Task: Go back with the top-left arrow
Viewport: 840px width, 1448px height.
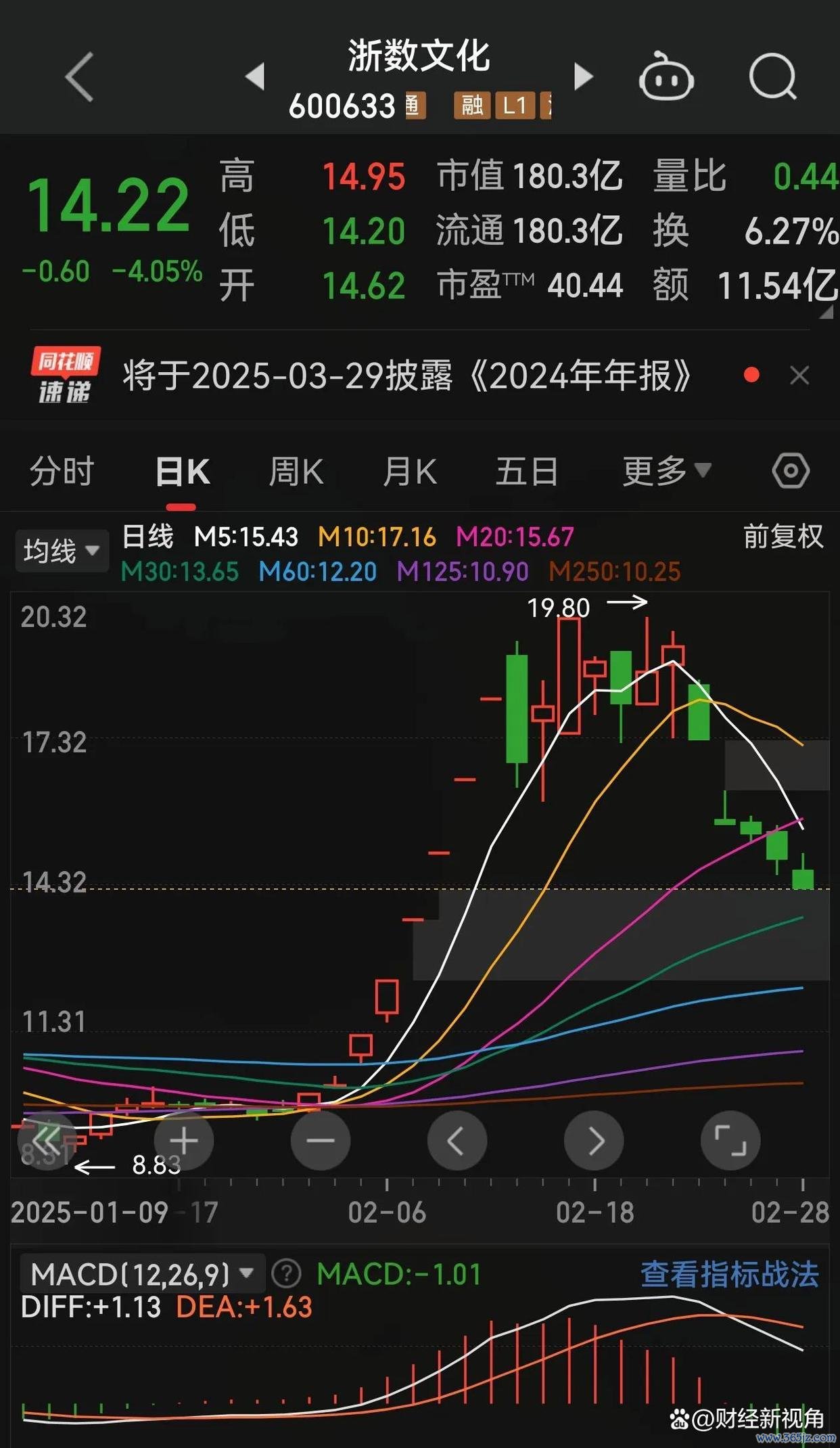Action: pyautogui.click(x=79, y=77)
